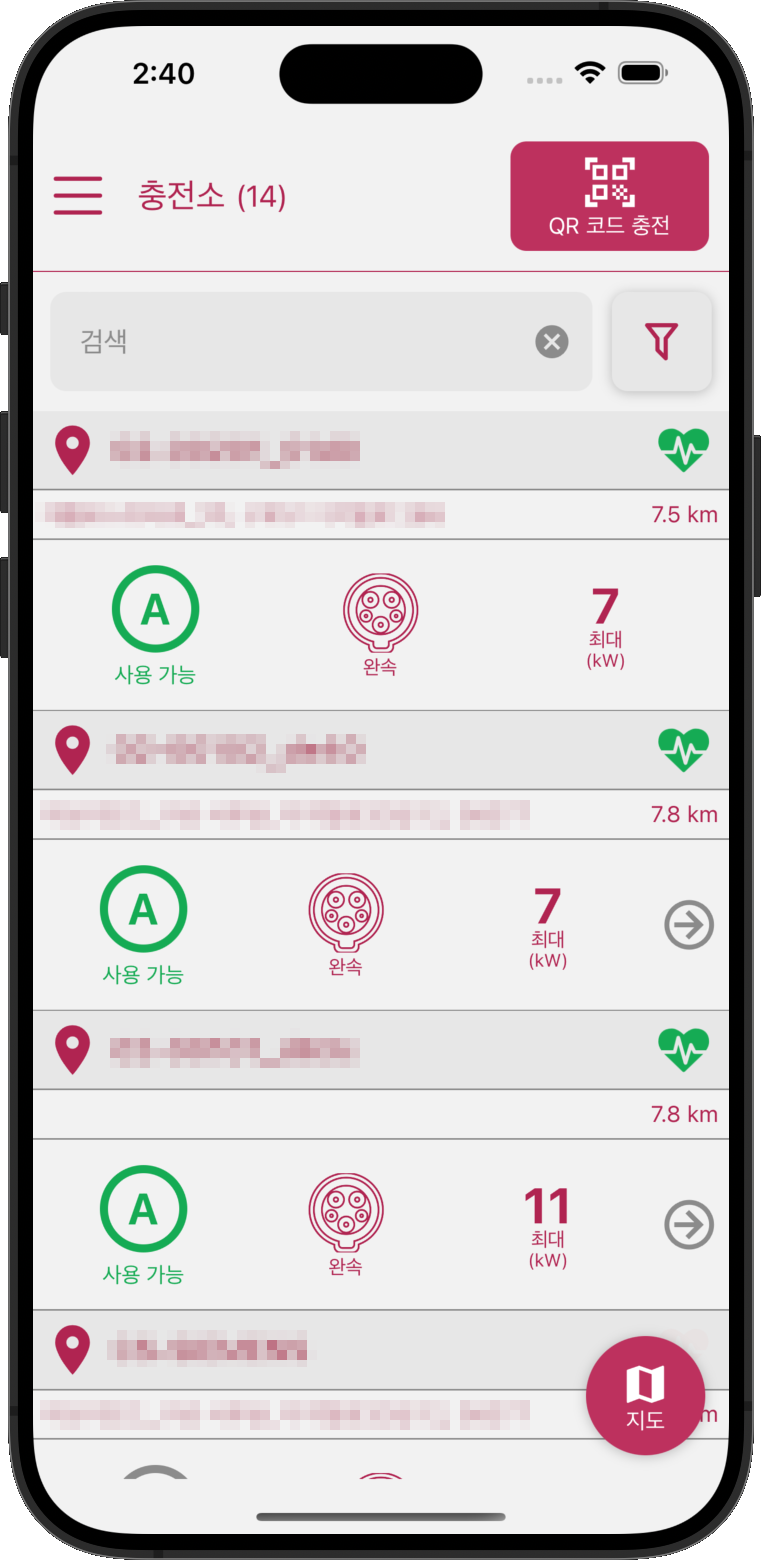Viewport: 761px width, 1560px height.
Task: Start QR 코드 충전 scanning
Action: [x=609, y=196]
